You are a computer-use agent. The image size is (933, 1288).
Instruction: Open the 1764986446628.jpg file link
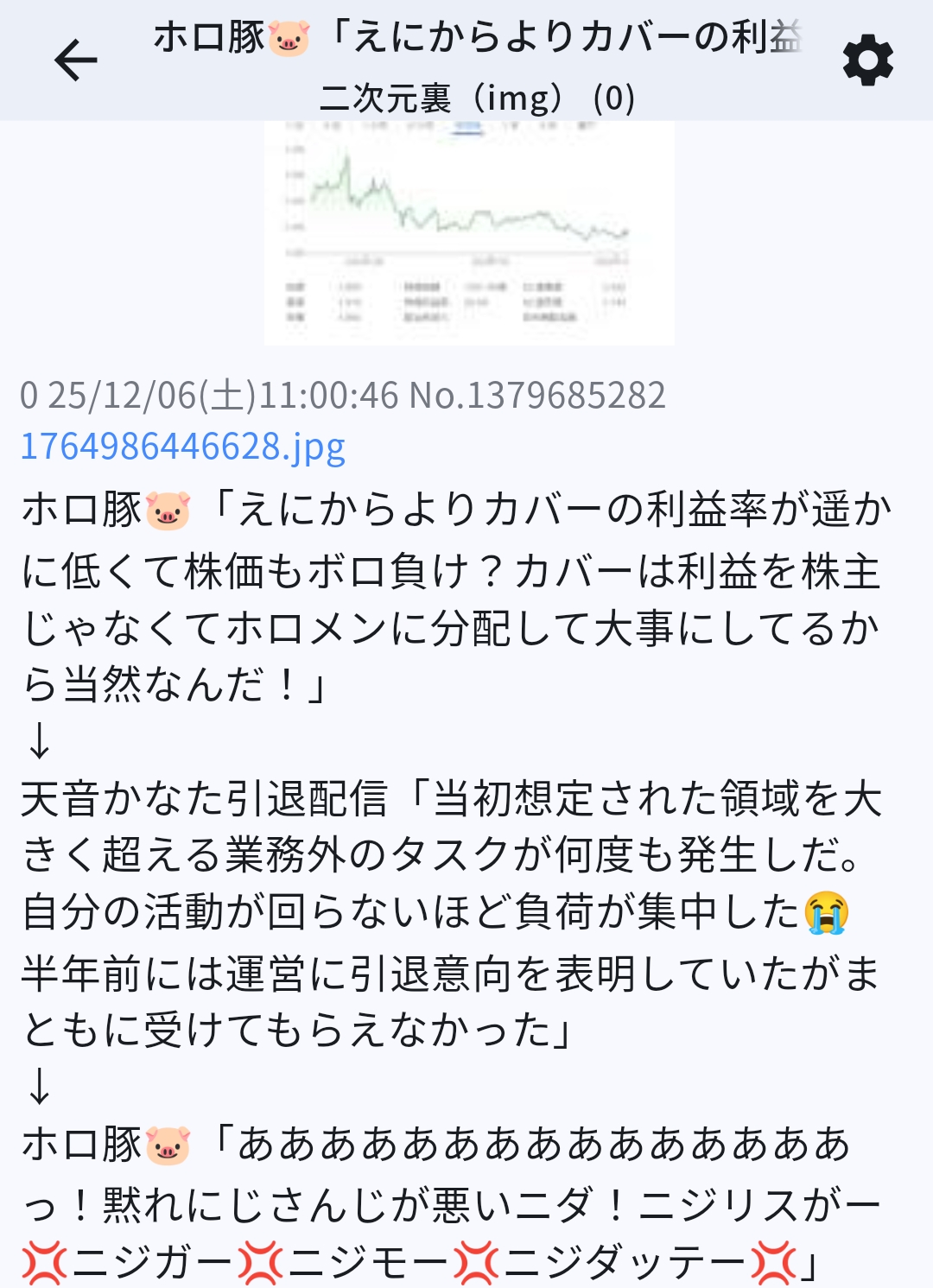(183, 447)
